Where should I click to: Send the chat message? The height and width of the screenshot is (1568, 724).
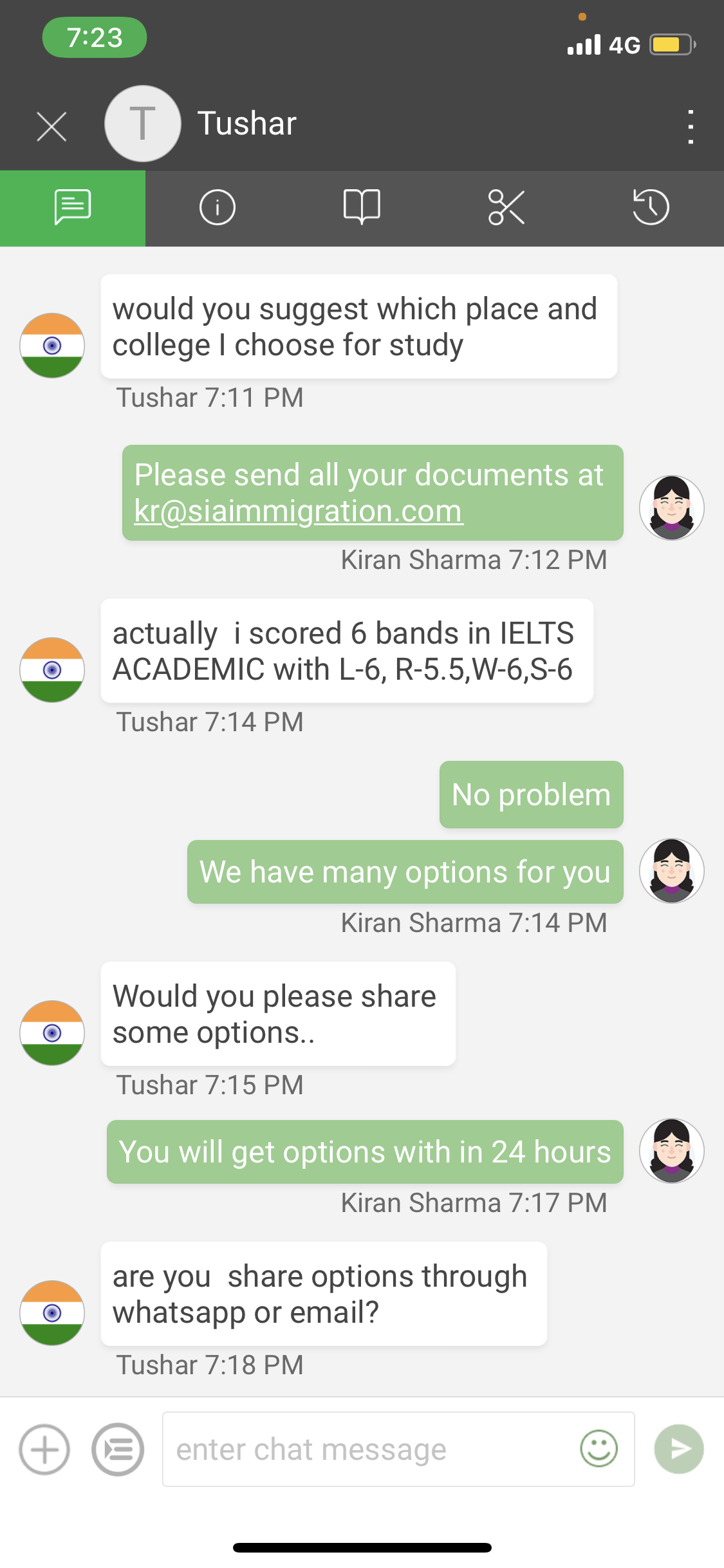point(679,1449)
